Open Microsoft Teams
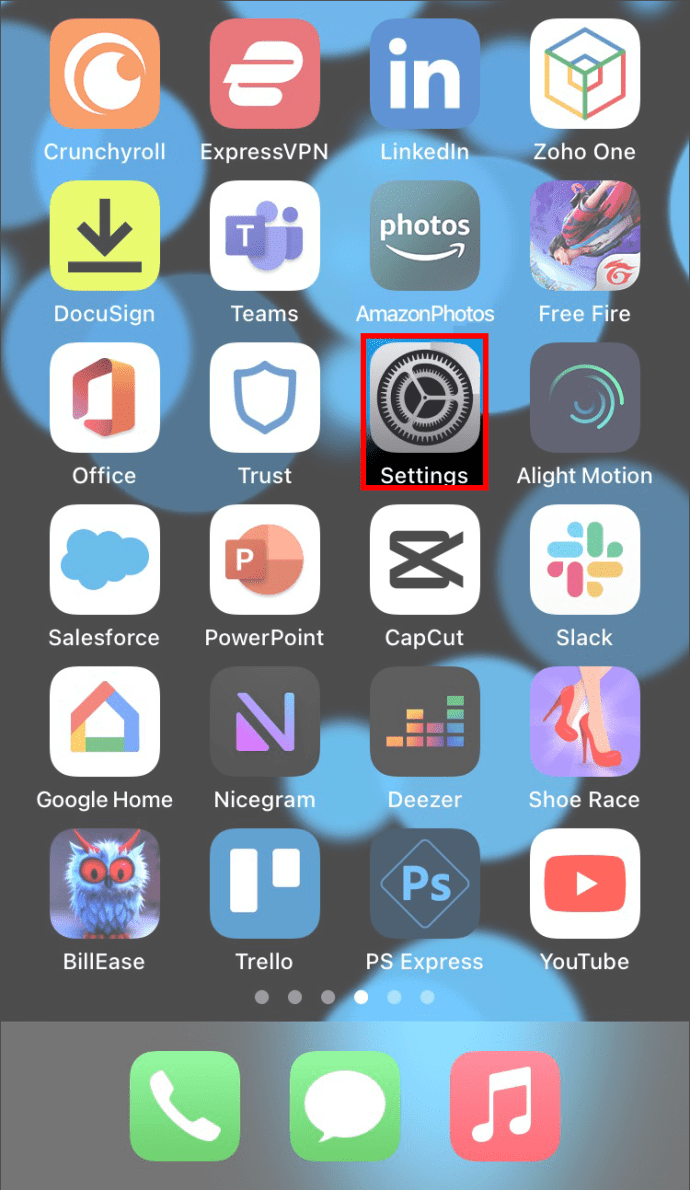Screen dimensions: 690x1190 tap(265, 236)
